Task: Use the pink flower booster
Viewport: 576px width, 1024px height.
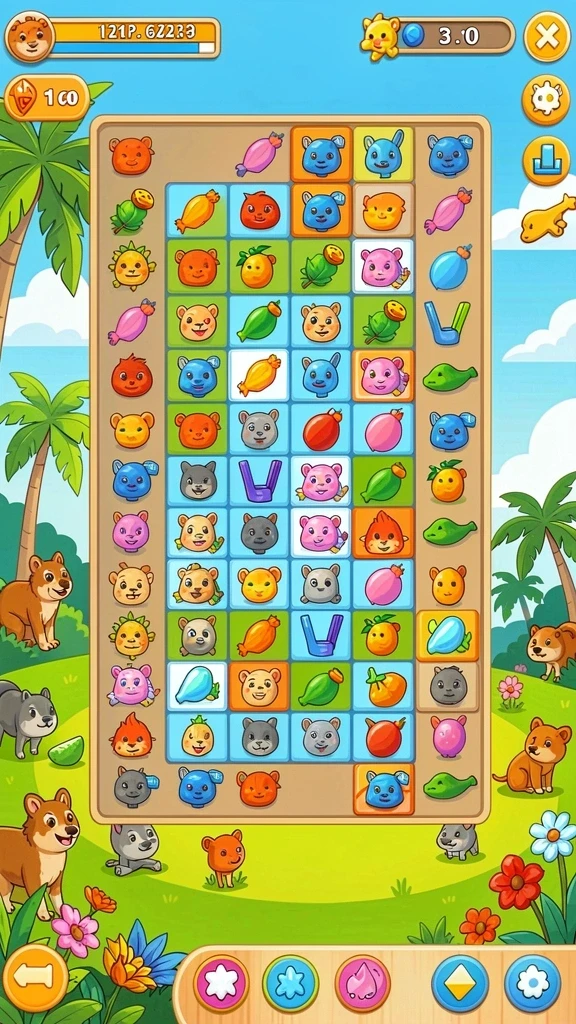Action: [x=221, y=983]
